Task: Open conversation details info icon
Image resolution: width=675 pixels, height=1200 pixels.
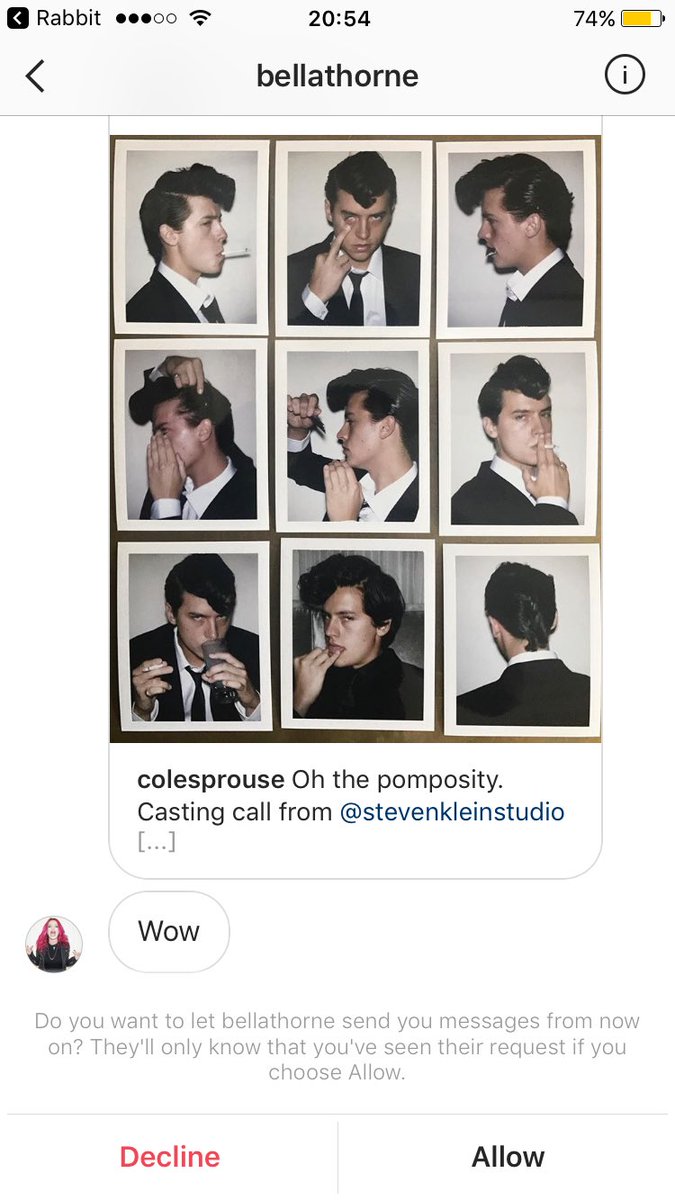Action: point(625,75)
